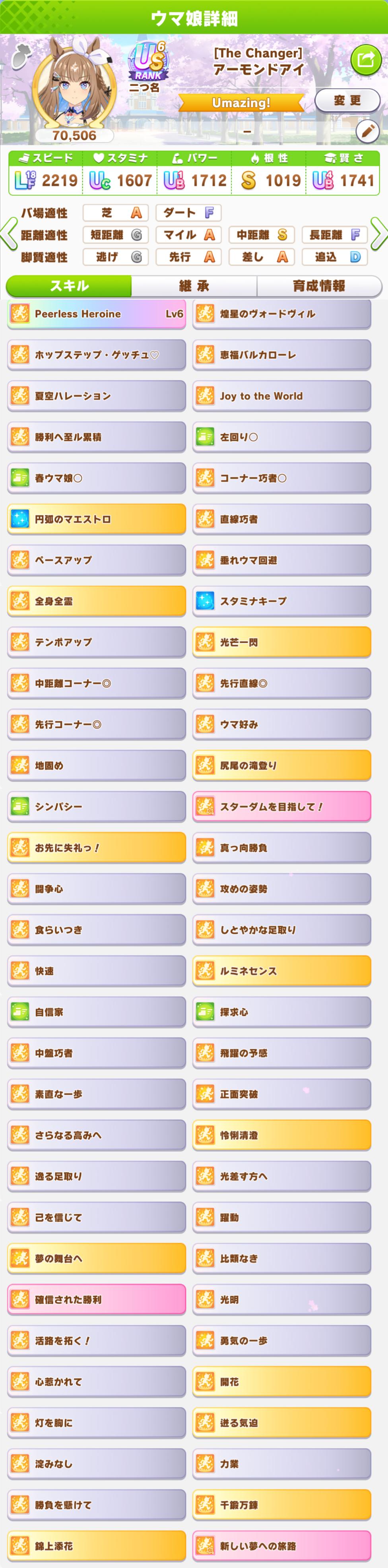Open the Peerless Heroine Lv6 skill
This screenshot has height=1568, width=388.
(x=96, y=314)
